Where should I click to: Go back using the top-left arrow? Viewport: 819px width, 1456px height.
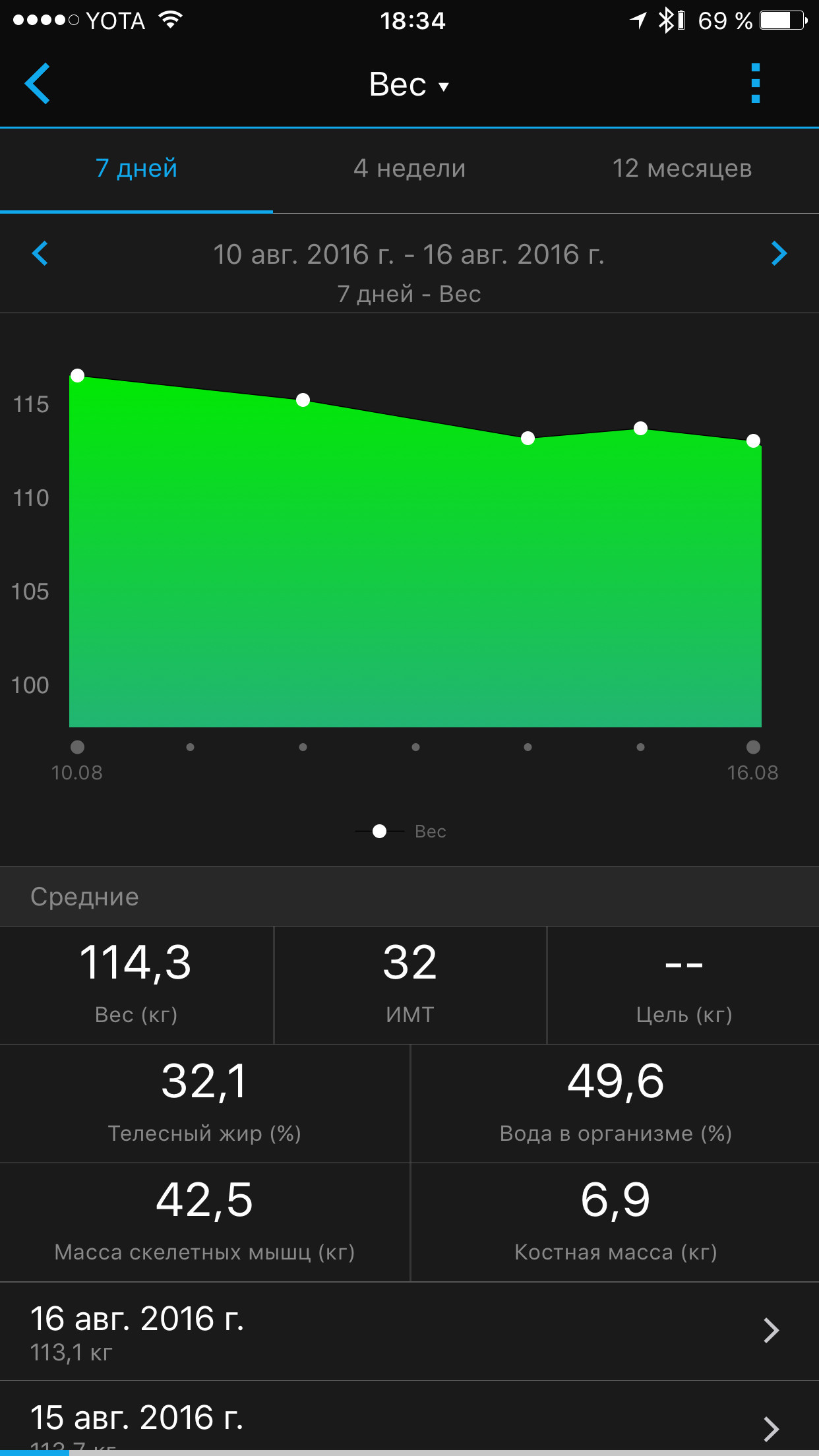pos(38,84)
